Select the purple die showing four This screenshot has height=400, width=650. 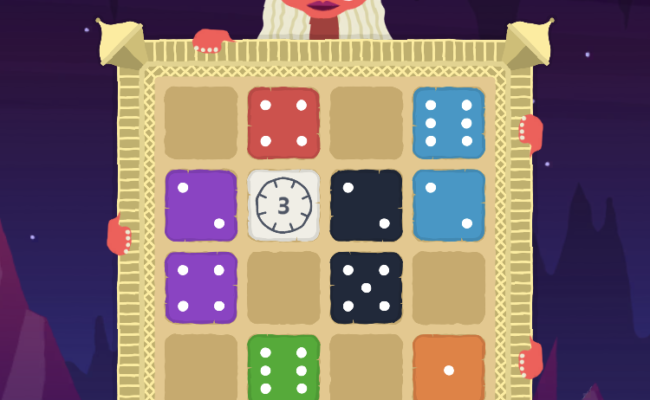[201, 288]
